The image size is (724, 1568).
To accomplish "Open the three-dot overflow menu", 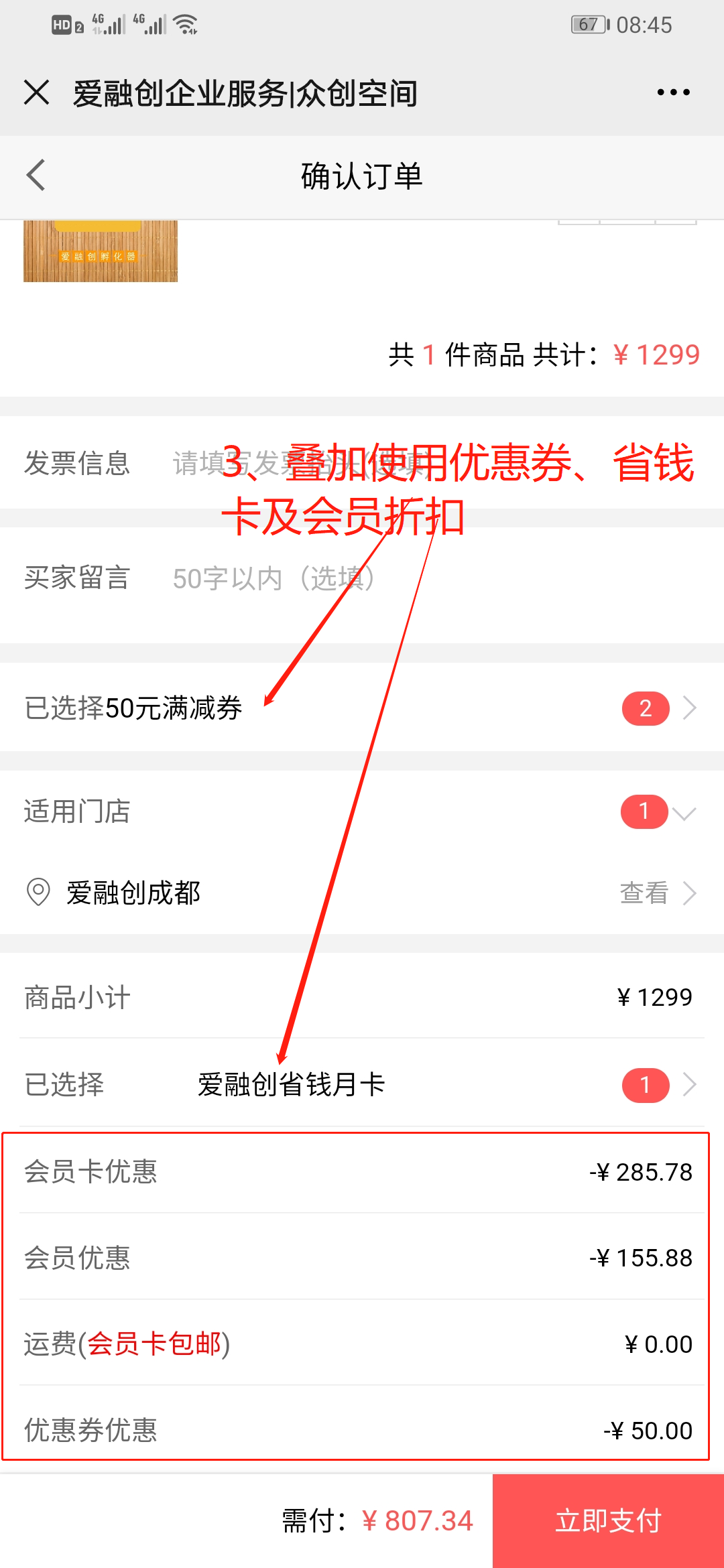I will click(x=673, y=92).
